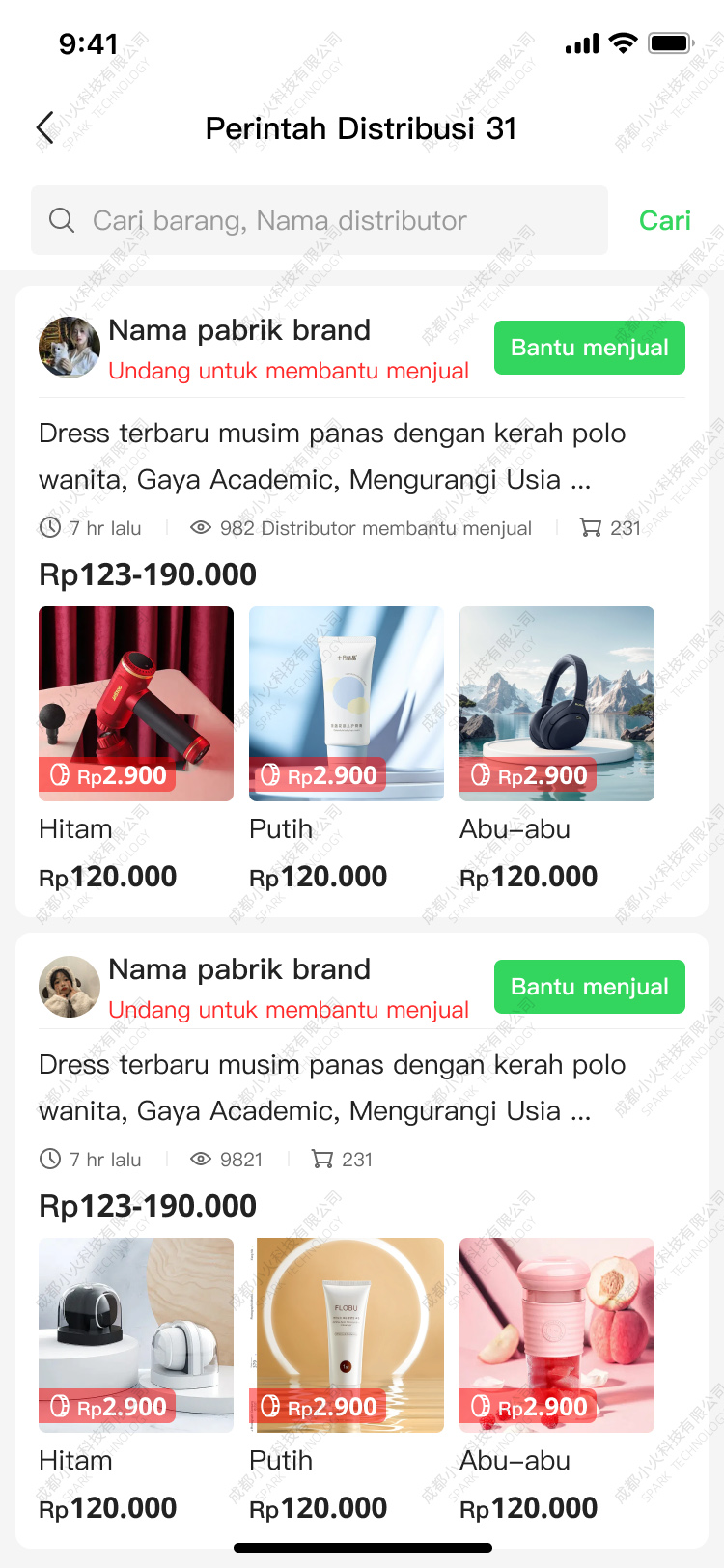Go back using the back arrow
Viewport: 724px width, 1568px height.
[44, 127]
